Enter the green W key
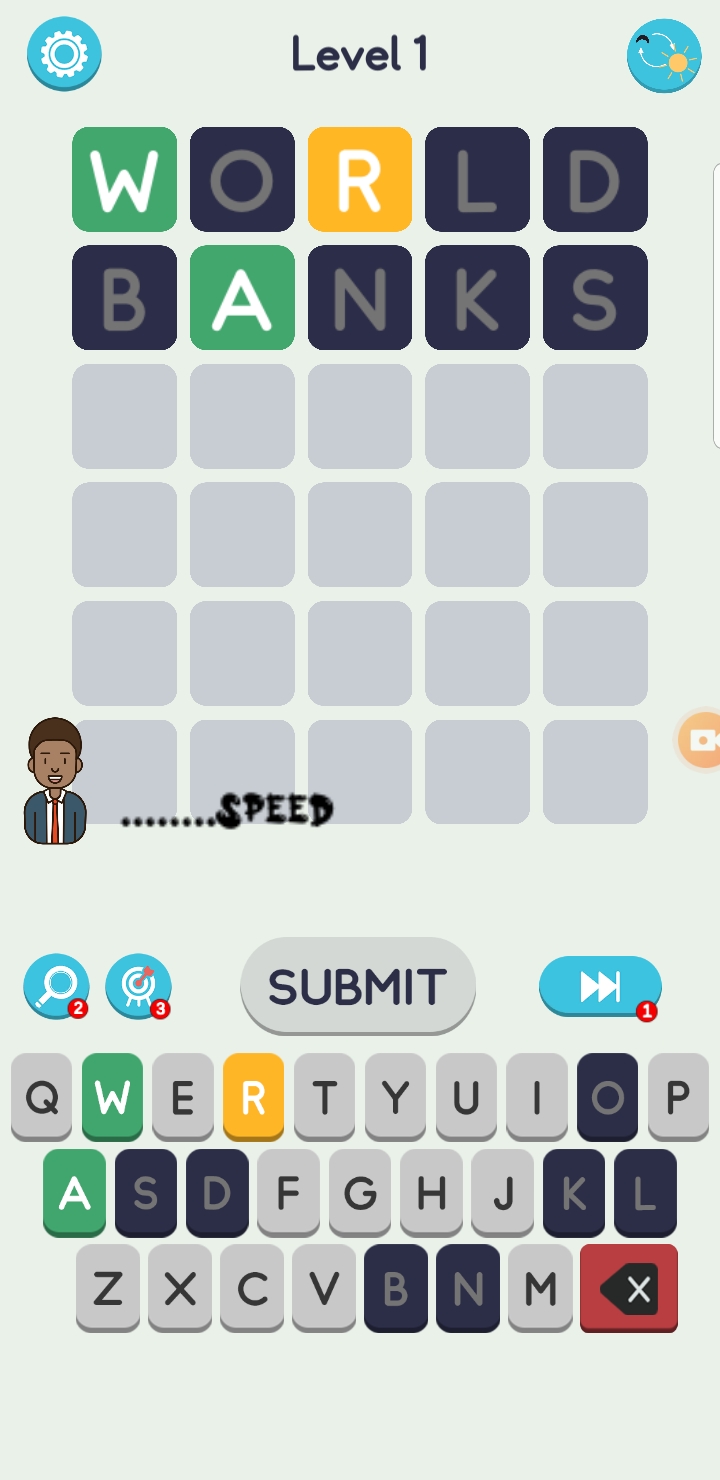This screenshot has height=1480, width=720. pos(112,1097)
